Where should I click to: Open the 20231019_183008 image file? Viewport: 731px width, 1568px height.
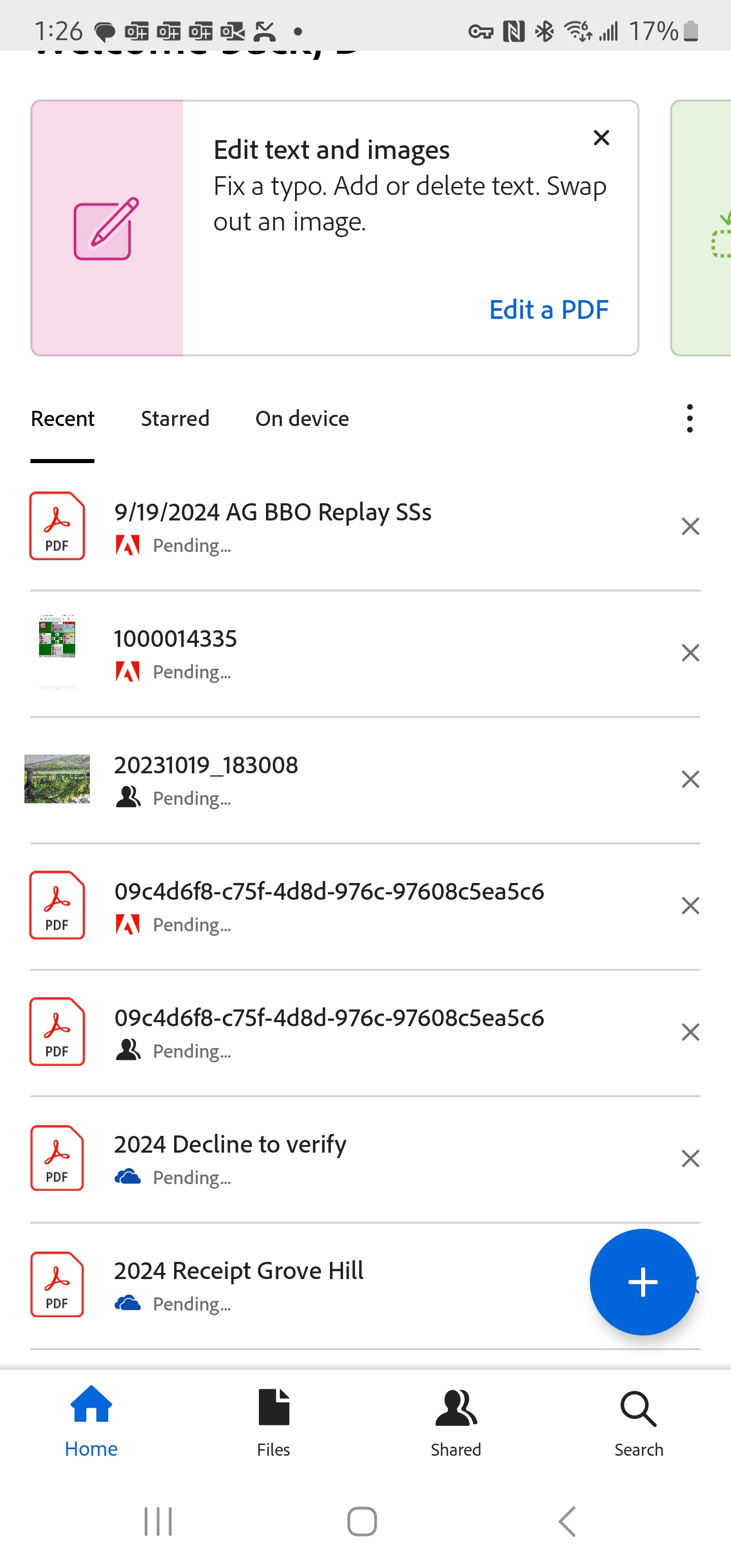(206, 766)
